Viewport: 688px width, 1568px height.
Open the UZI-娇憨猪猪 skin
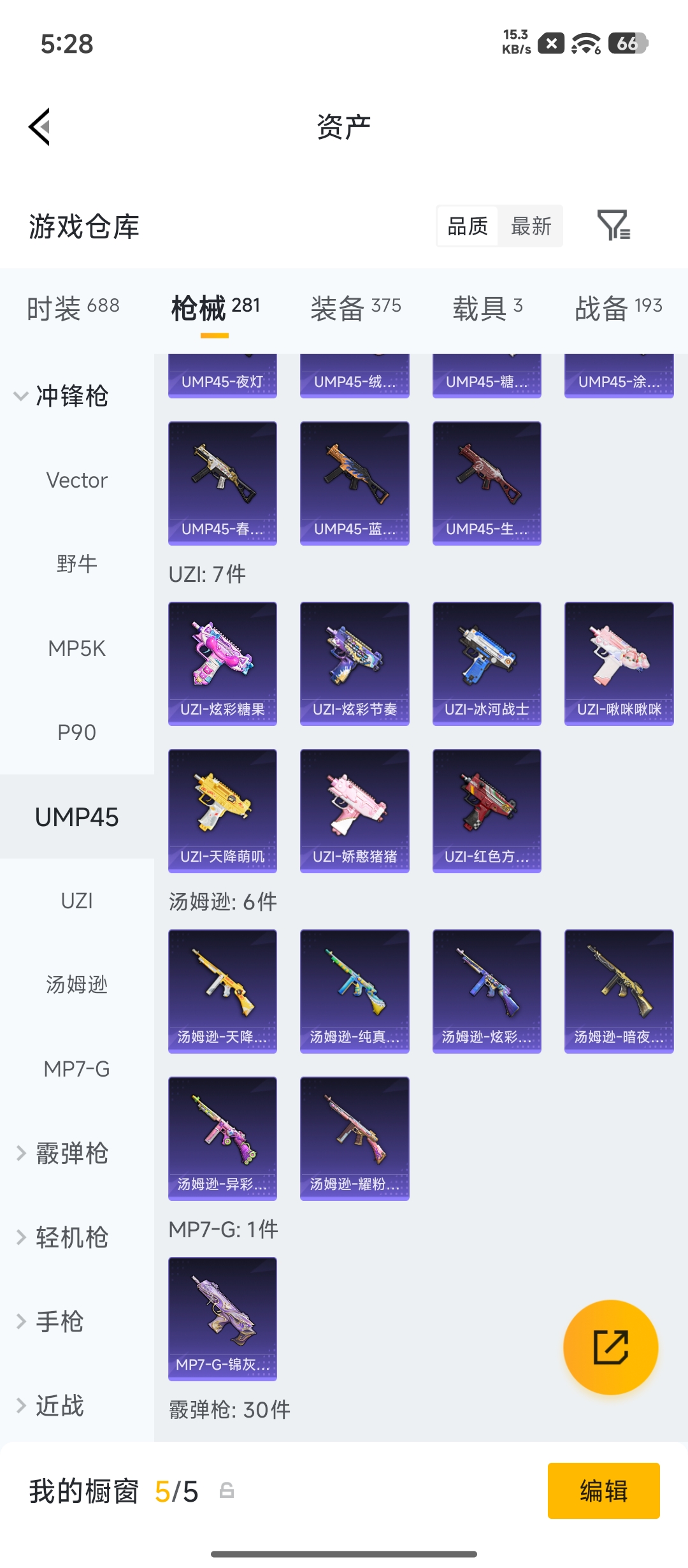point(354,811)
